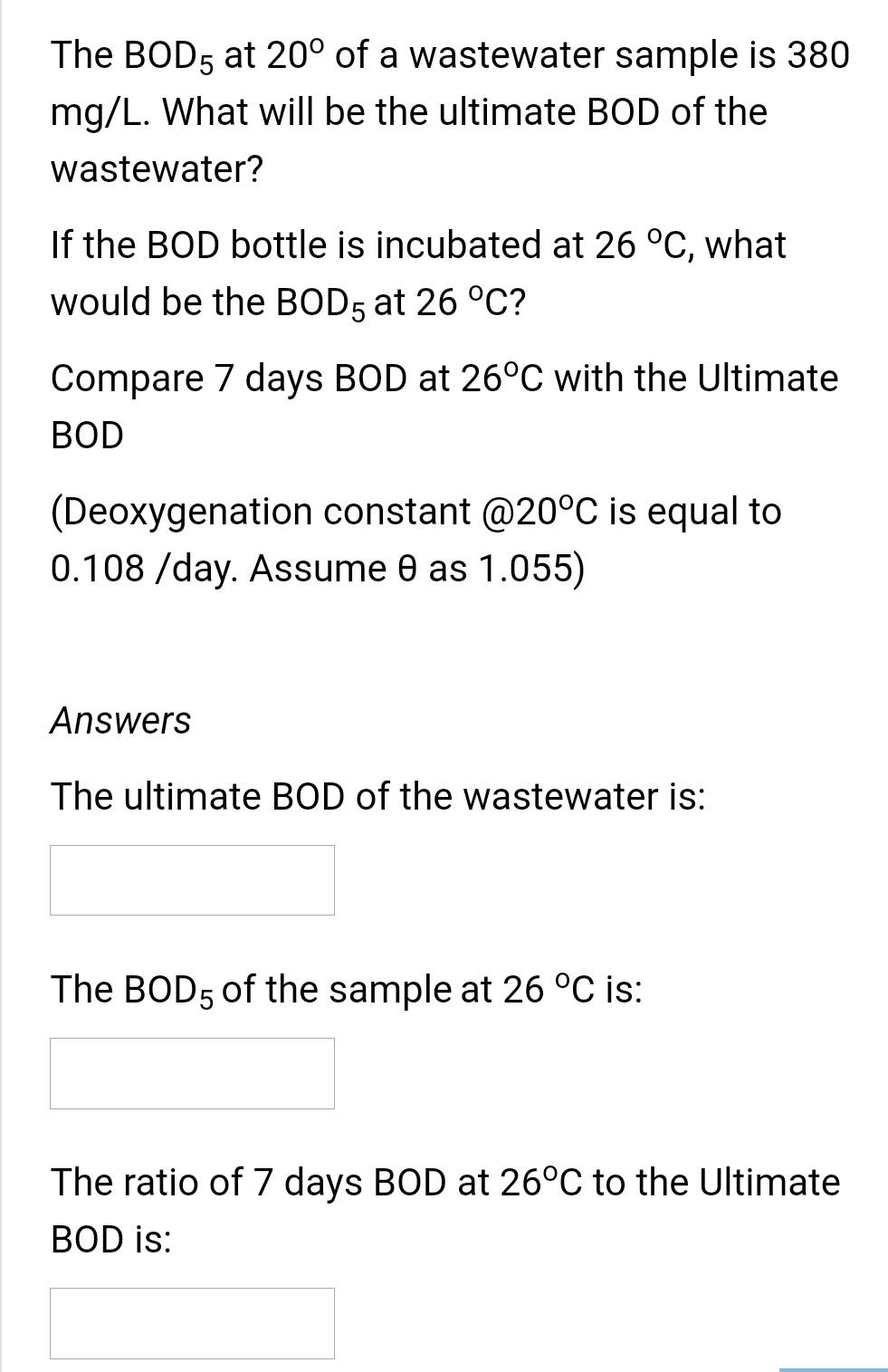Click the label 'The BOD5 of the sample at 26 °C is:'
888x1372 pixels.
point(346,989)
